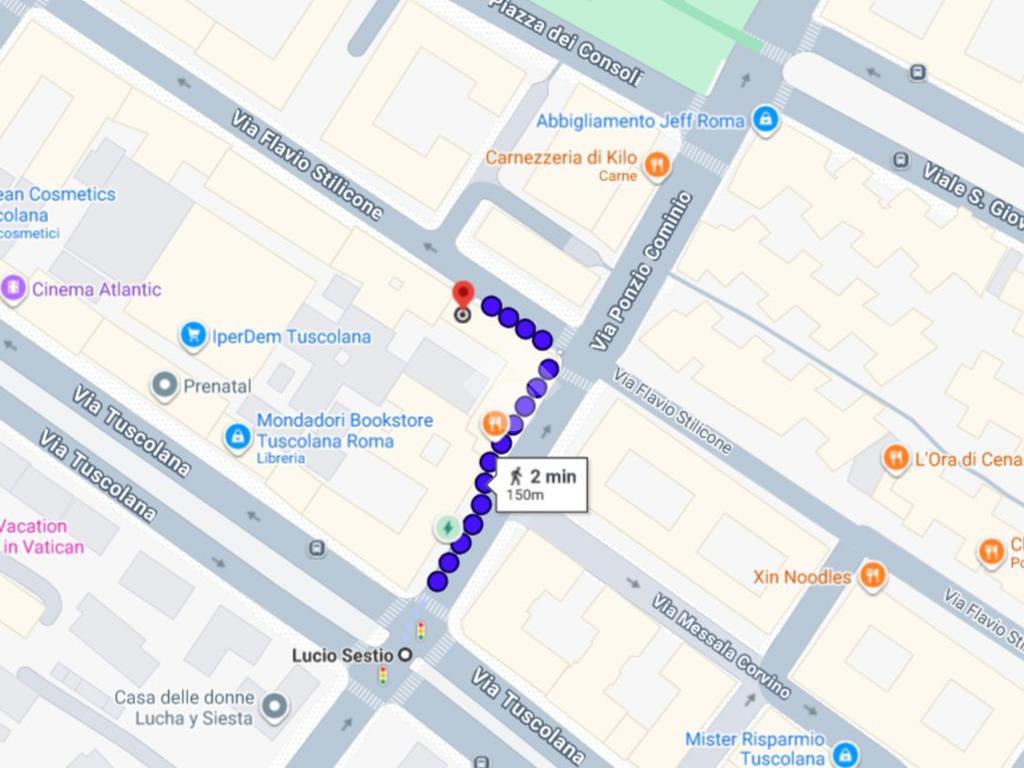1024x768 pixels.
Task: Open Prenatal place marker
Action: [x=164, y=384]
